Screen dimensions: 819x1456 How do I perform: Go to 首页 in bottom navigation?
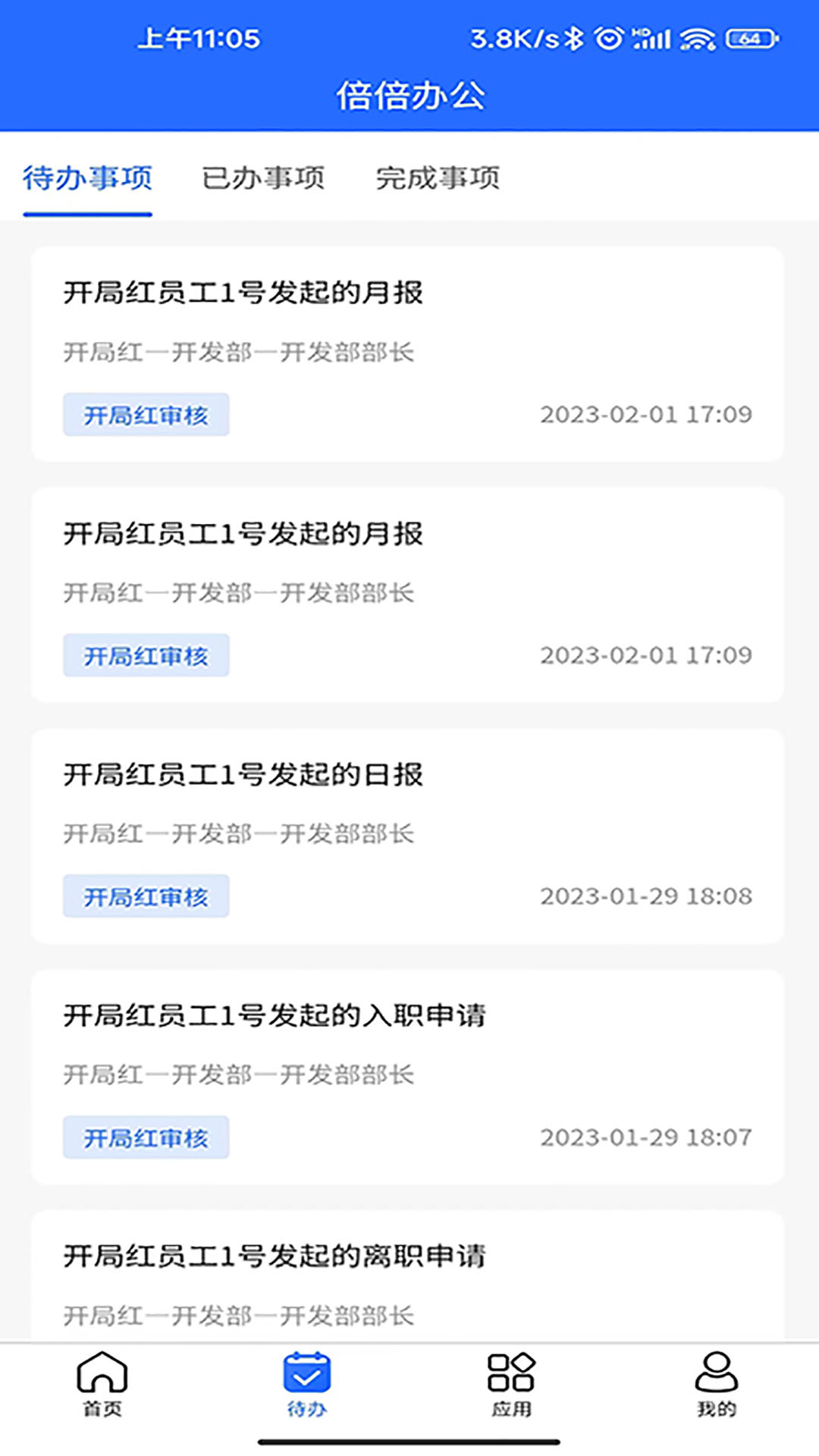pyautogui.click(x=102, y=1384)
